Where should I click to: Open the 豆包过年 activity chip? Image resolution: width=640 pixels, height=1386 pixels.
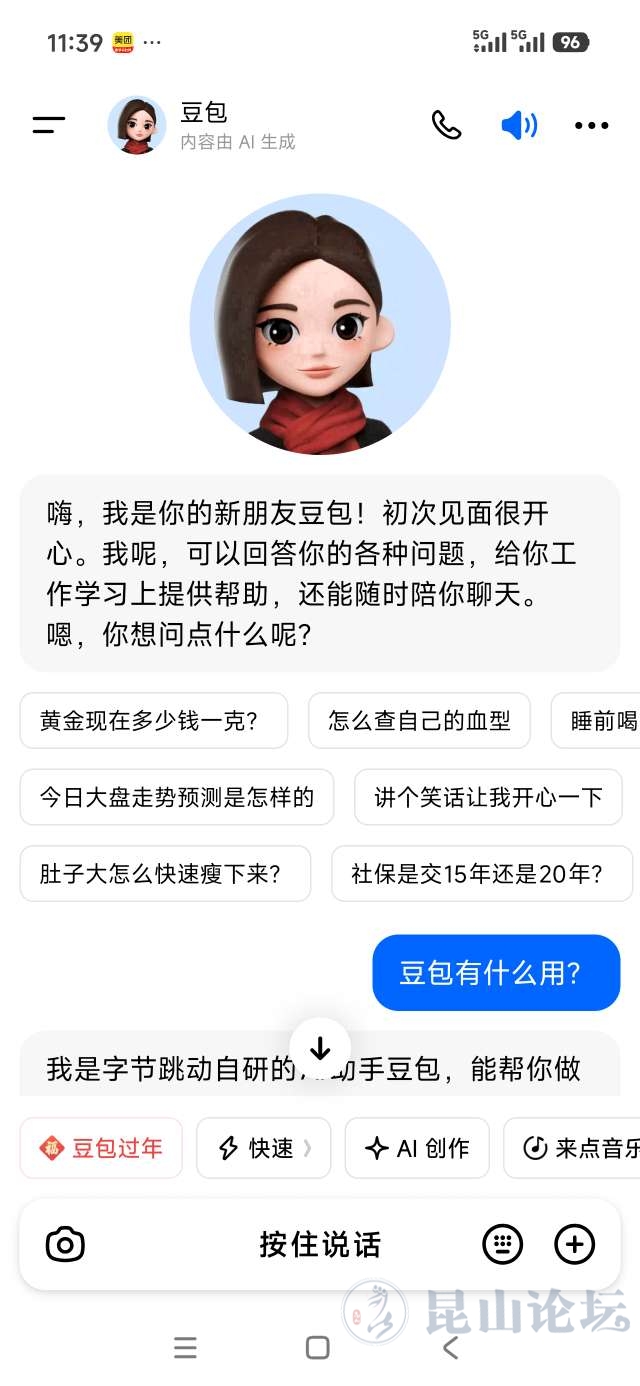pos(101,1148)
